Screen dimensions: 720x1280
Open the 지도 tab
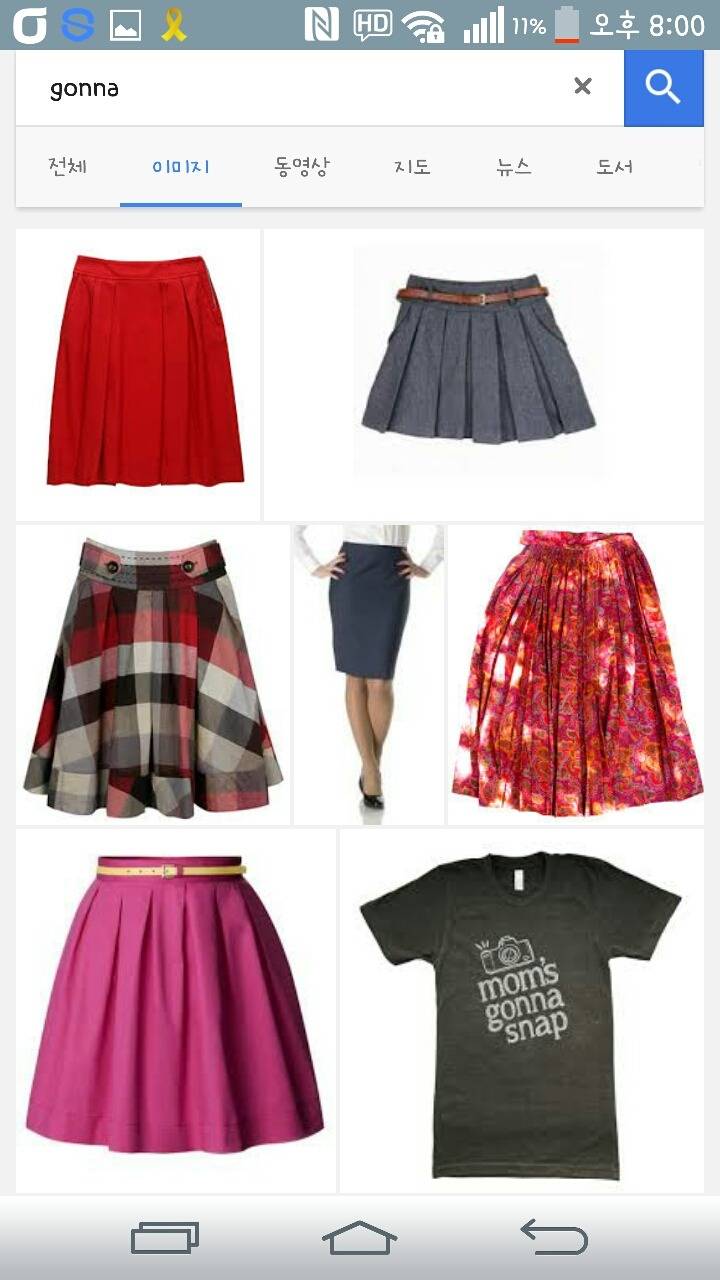click(412, 167)
